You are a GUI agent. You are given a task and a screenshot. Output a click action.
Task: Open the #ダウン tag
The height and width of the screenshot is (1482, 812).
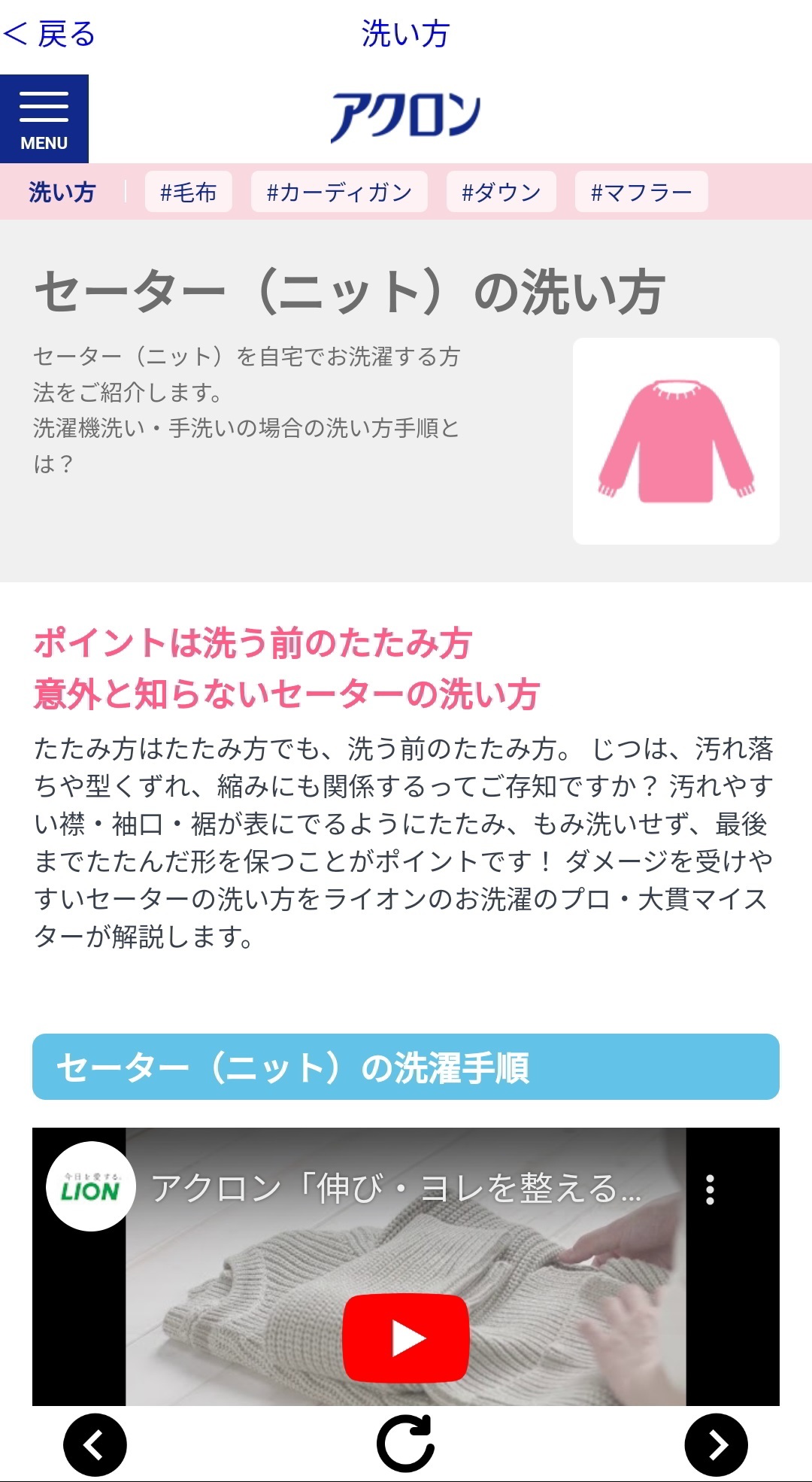point(501,192)
